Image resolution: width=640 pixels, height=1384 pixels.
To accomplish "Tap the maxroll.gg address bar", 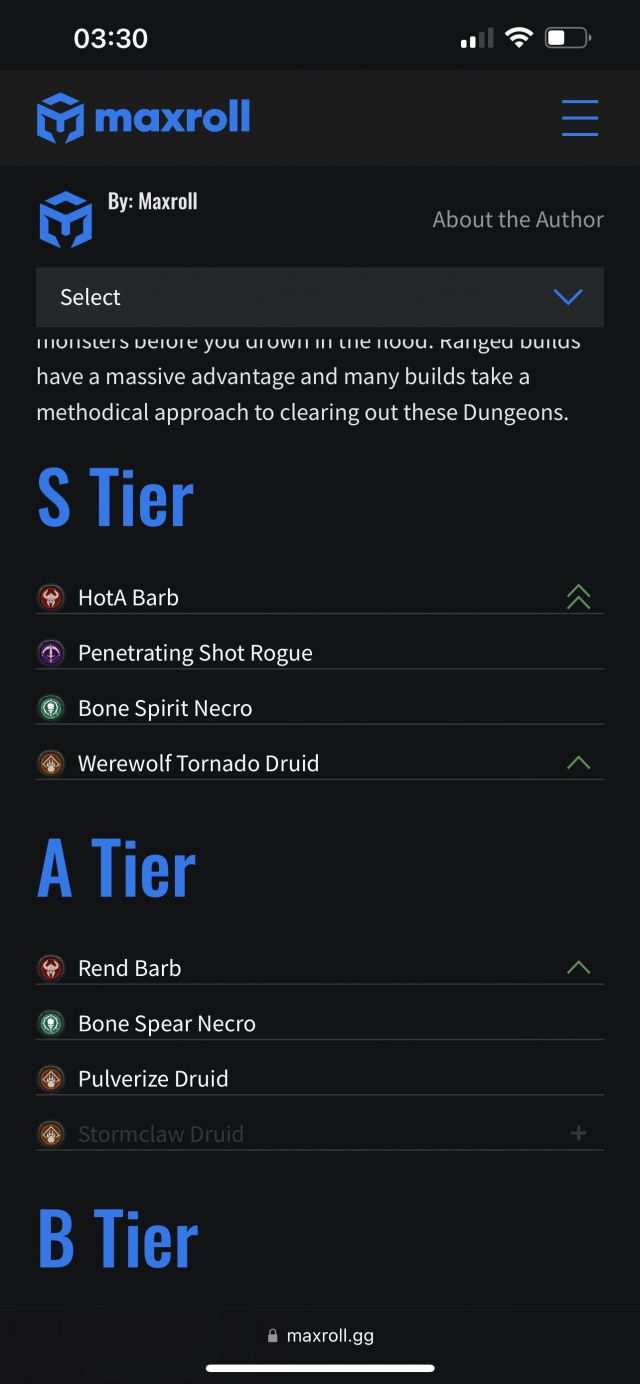I will click(x=320, y=1335).
